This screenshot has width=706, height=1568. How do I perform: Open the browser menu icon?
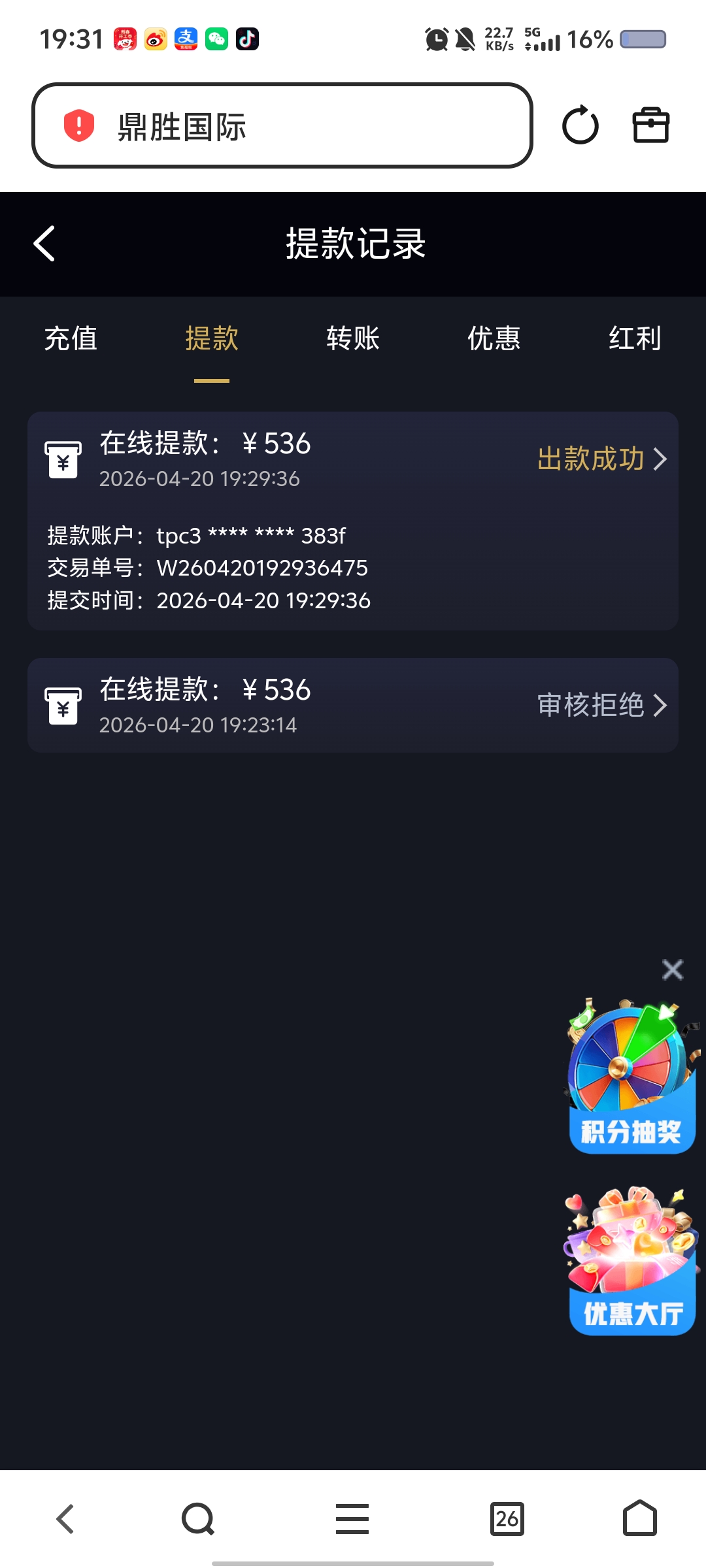(352, 1518)
